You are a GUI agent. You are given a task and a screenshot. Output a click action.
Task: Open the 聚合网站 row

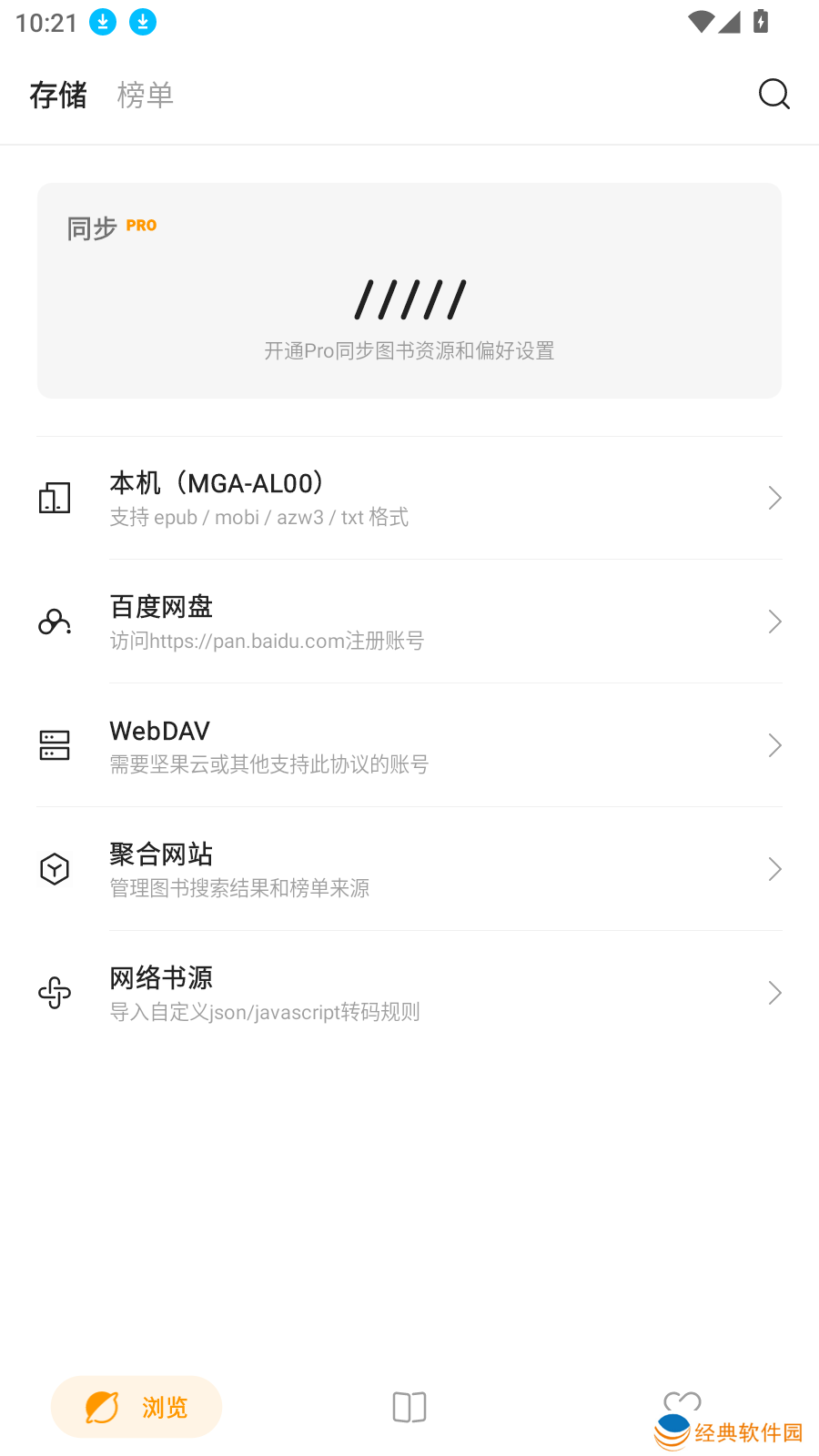coord(409,870)
